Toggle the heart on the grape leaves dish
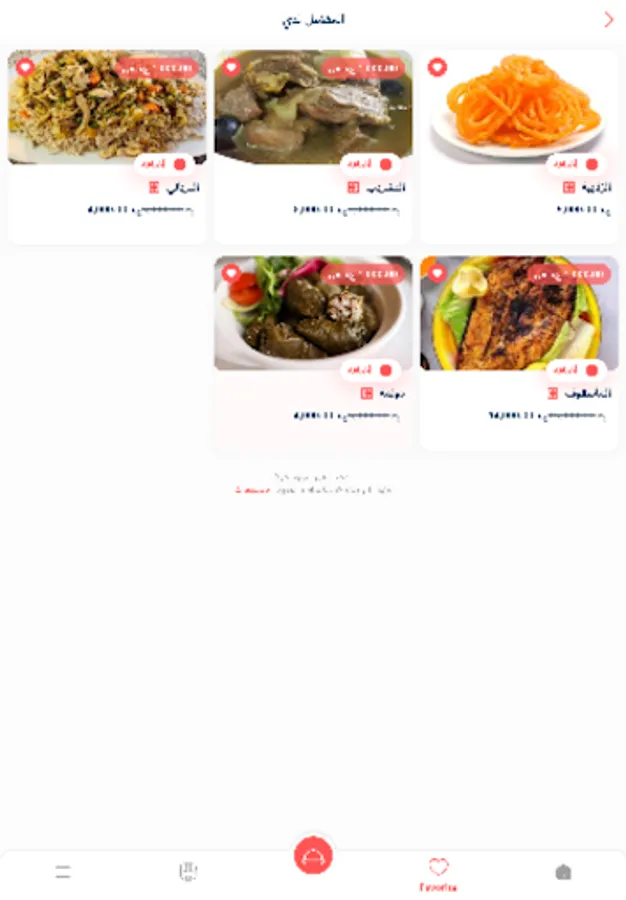Screen dimensions: 626x900 [231, 273]
